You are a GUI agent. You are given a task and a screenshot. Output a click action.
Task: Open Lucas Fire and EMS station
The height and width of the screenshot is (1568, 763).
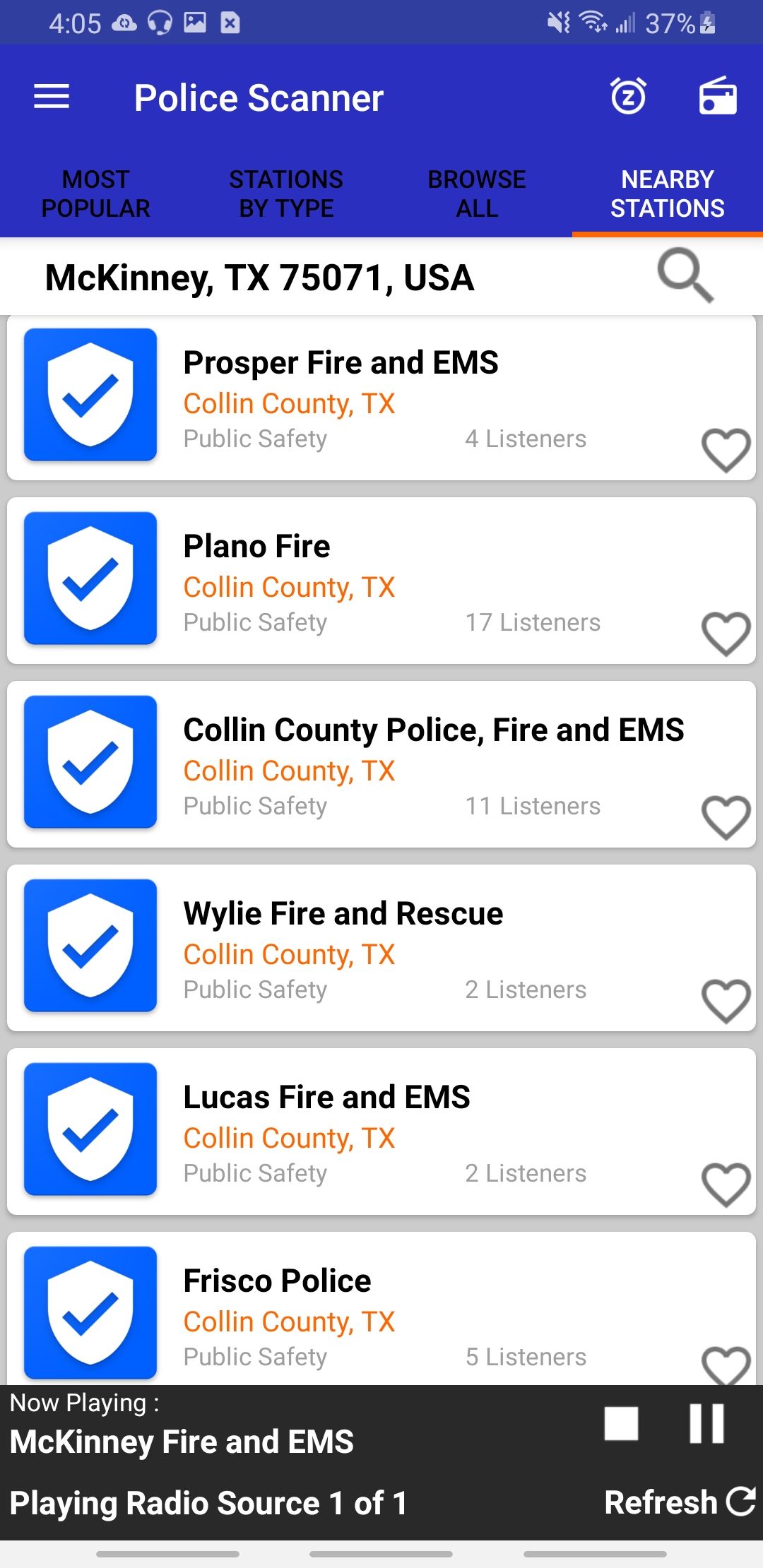coord(326,1097)
